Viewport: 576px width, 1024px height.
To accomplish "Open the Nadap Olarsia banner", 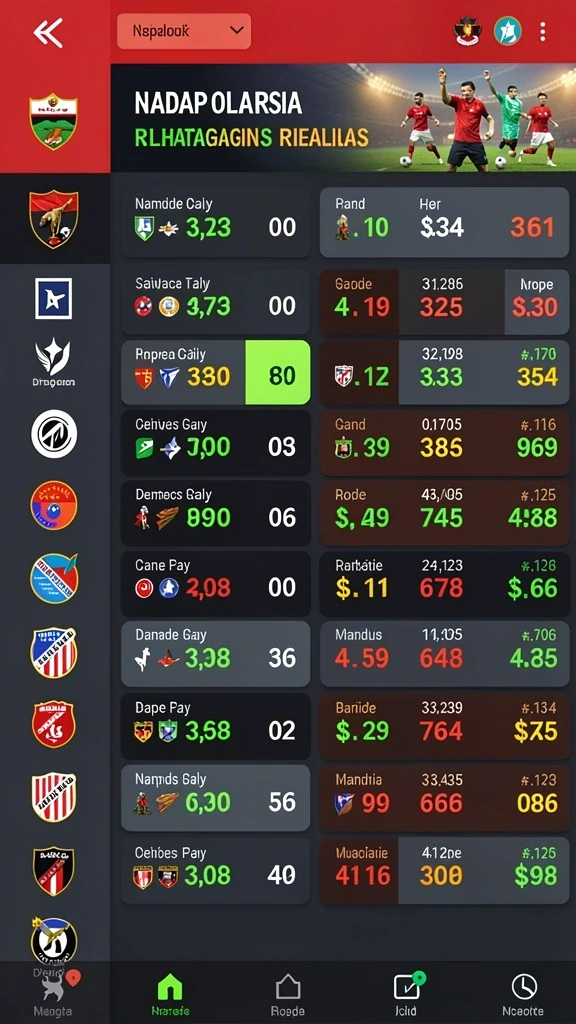I will 343,118.
